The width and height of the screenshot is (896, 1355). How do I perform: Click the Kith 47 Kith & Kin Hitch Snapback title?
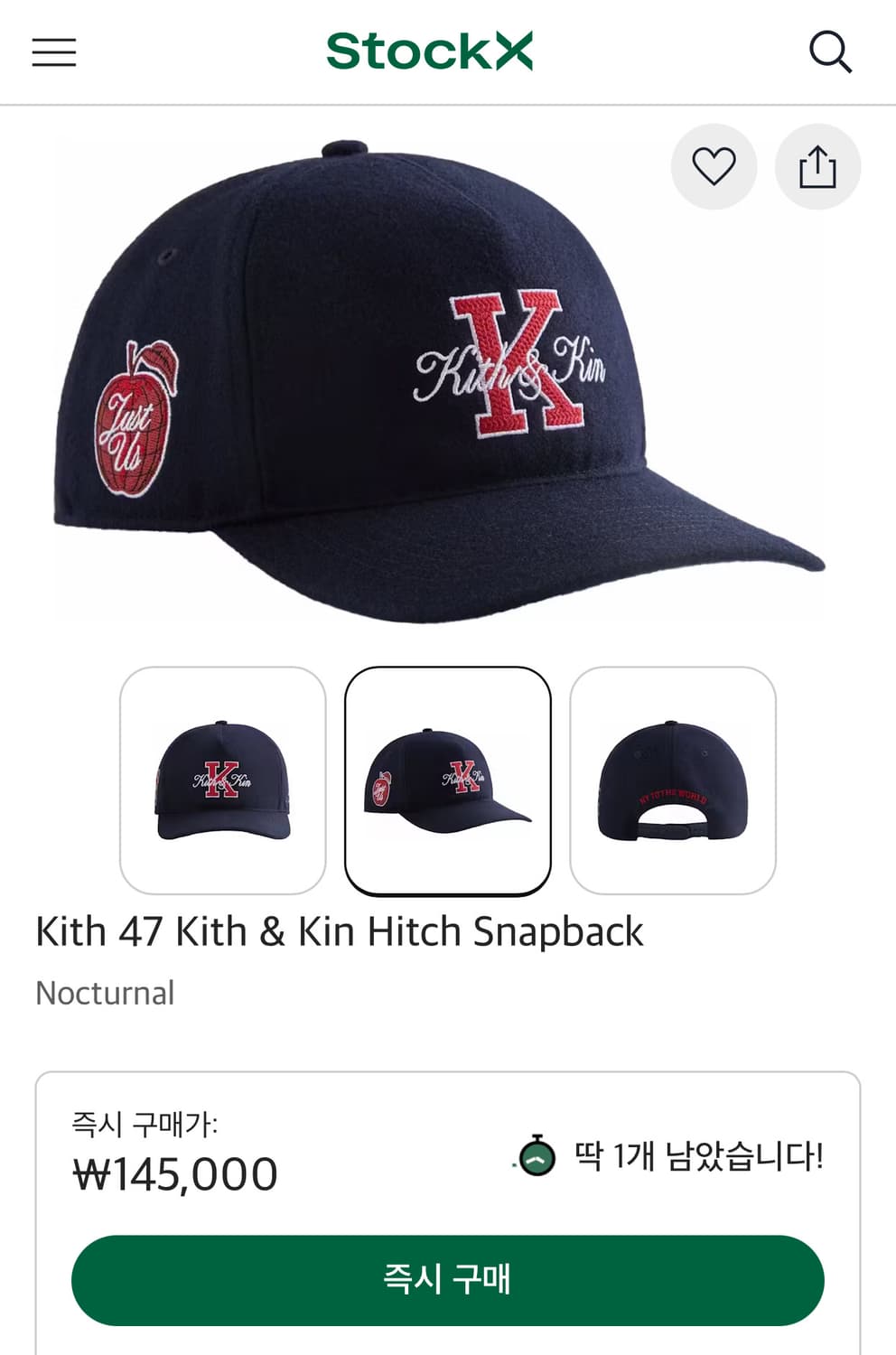[x=339, y=930]
